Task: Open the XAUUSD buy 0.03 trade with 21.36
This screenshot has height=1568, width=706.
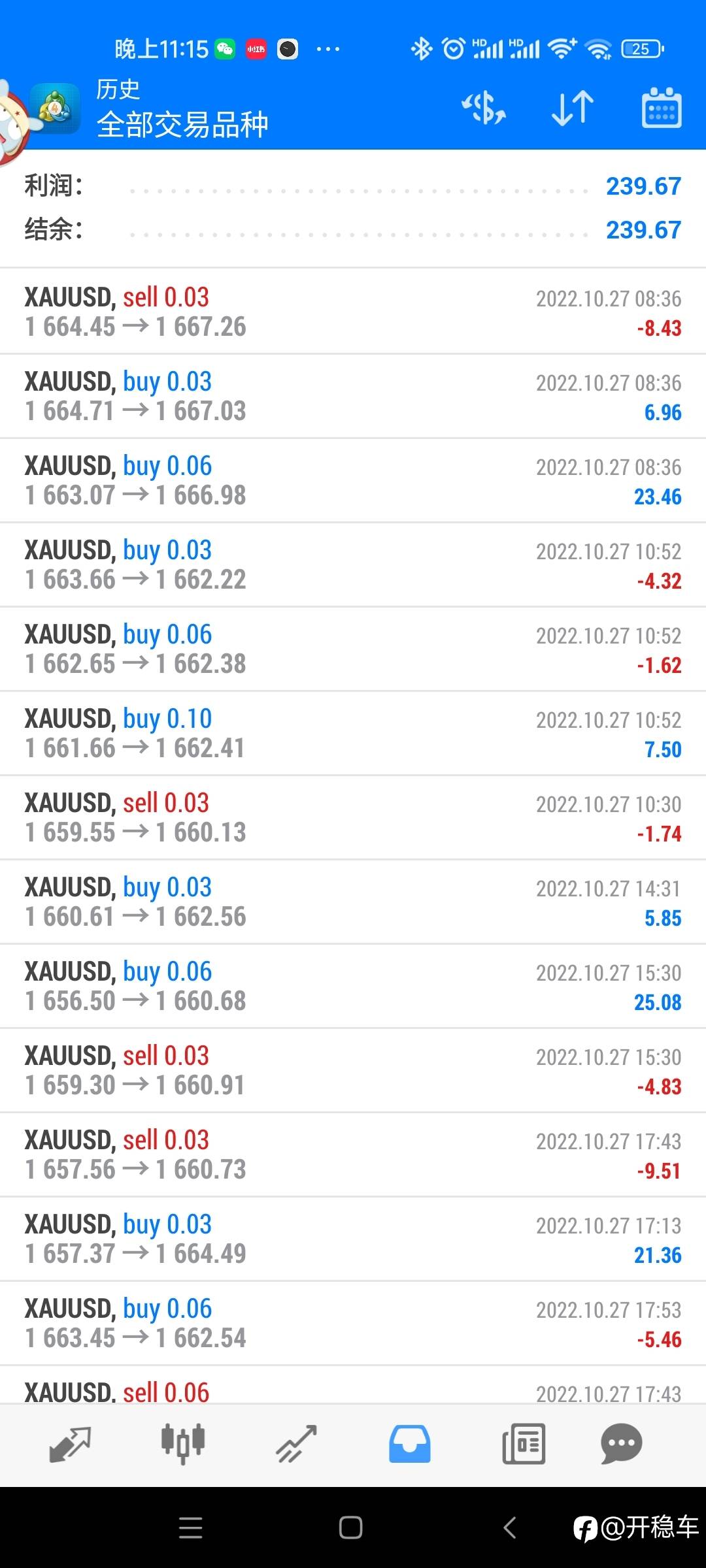Action: pyautogui.click(x=353, y=1239)
